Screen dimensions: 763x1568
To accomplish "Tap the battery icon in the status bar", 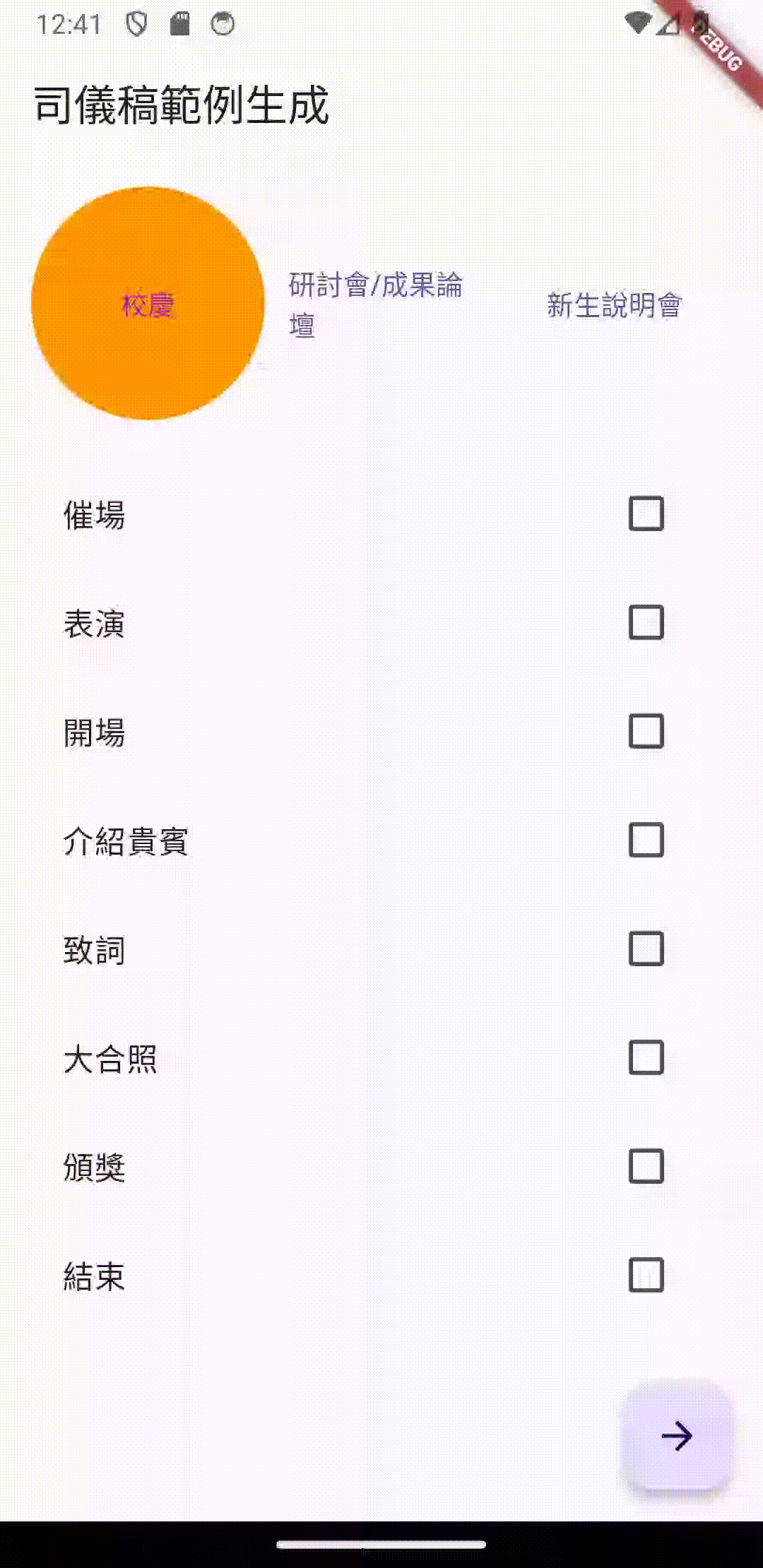I will pos(699,23).
